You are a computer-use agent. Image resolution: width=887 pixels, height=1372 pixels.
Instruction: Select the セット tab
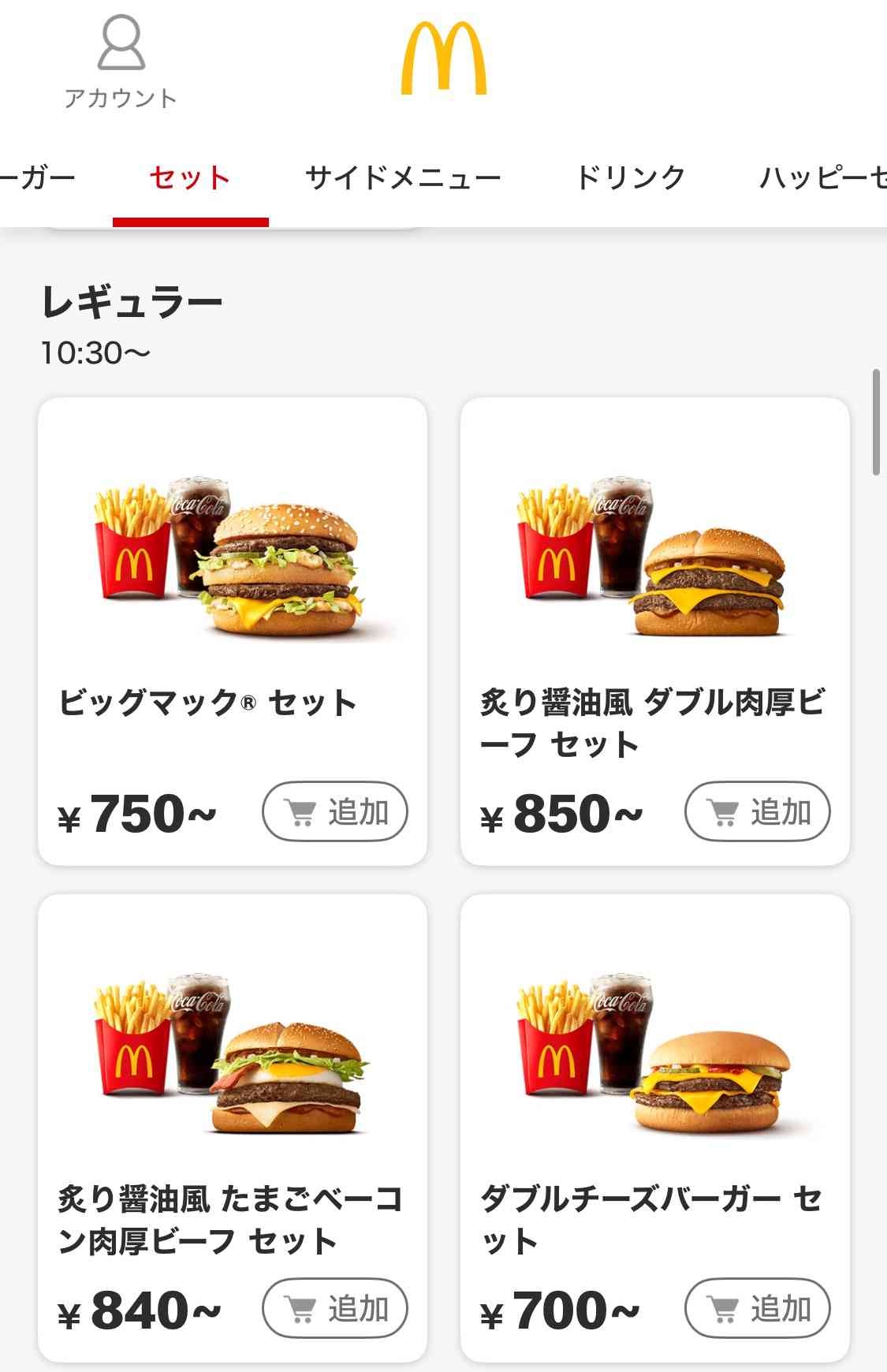click(190, 178)
